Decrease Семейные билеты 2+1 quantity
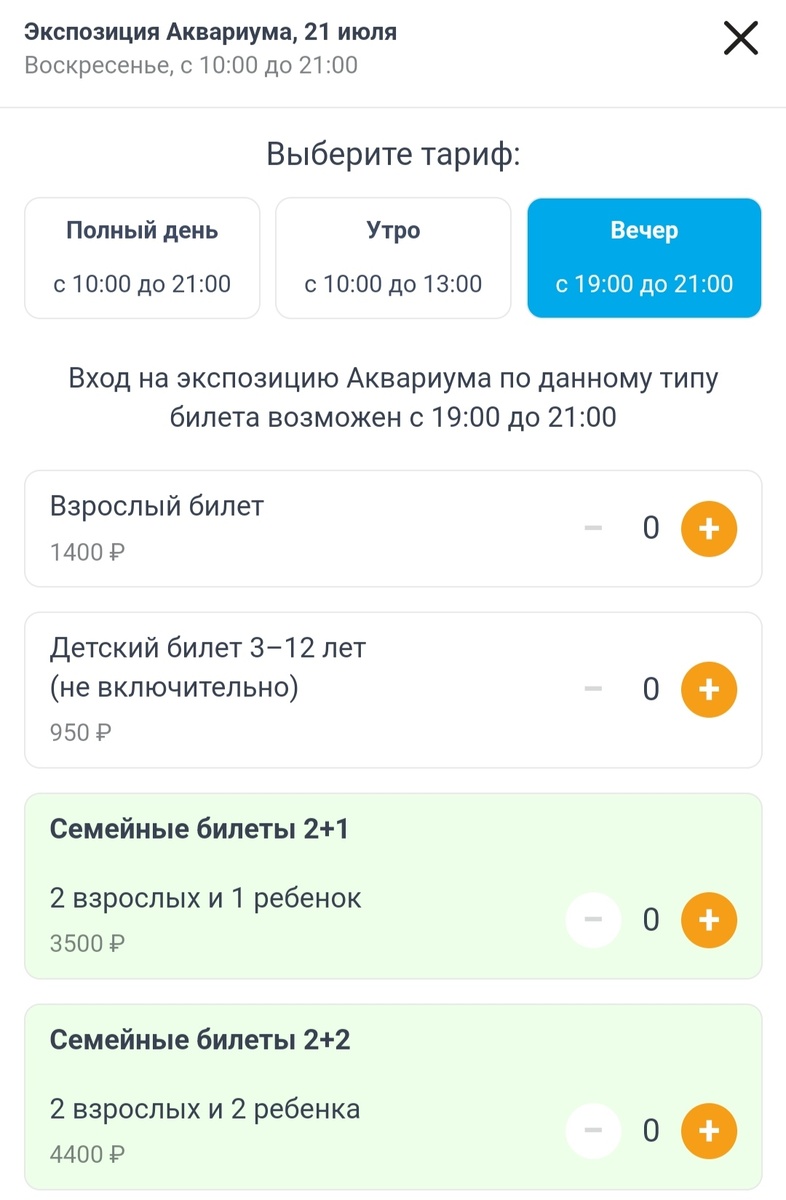786x1200 pixels. (593, 920)
